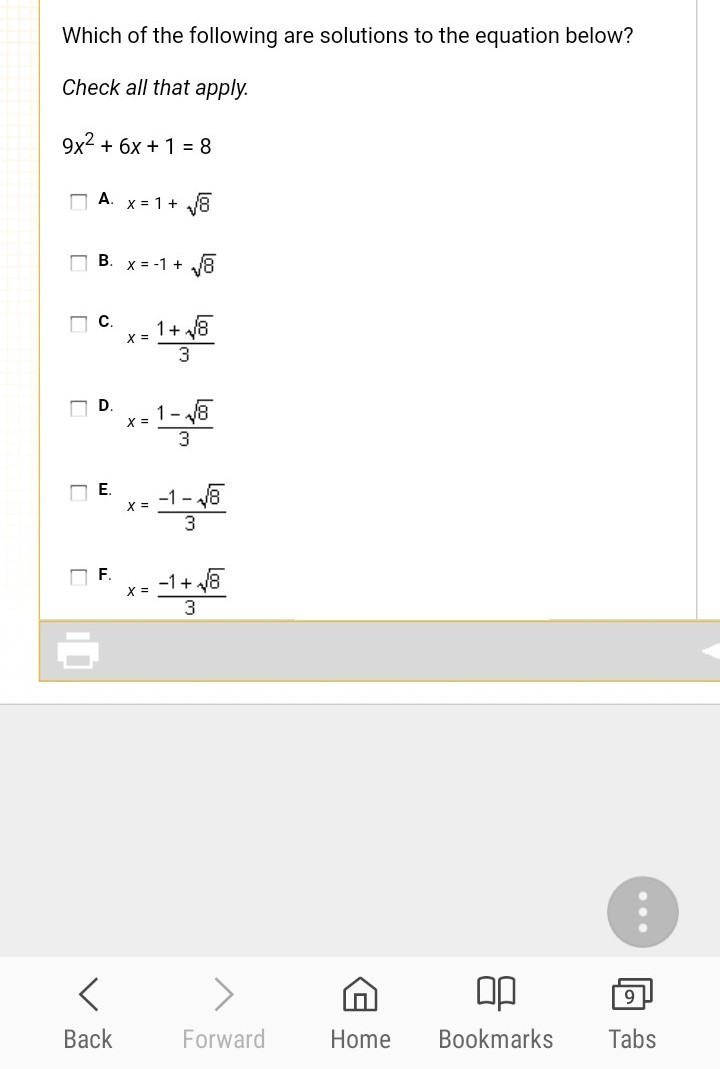
Task: Open the Bookmarks list
Action: click(x=495, y=1012)
